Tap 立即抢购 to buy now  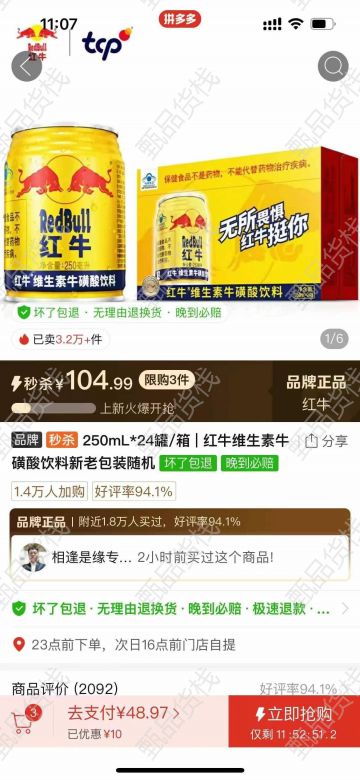294,721
